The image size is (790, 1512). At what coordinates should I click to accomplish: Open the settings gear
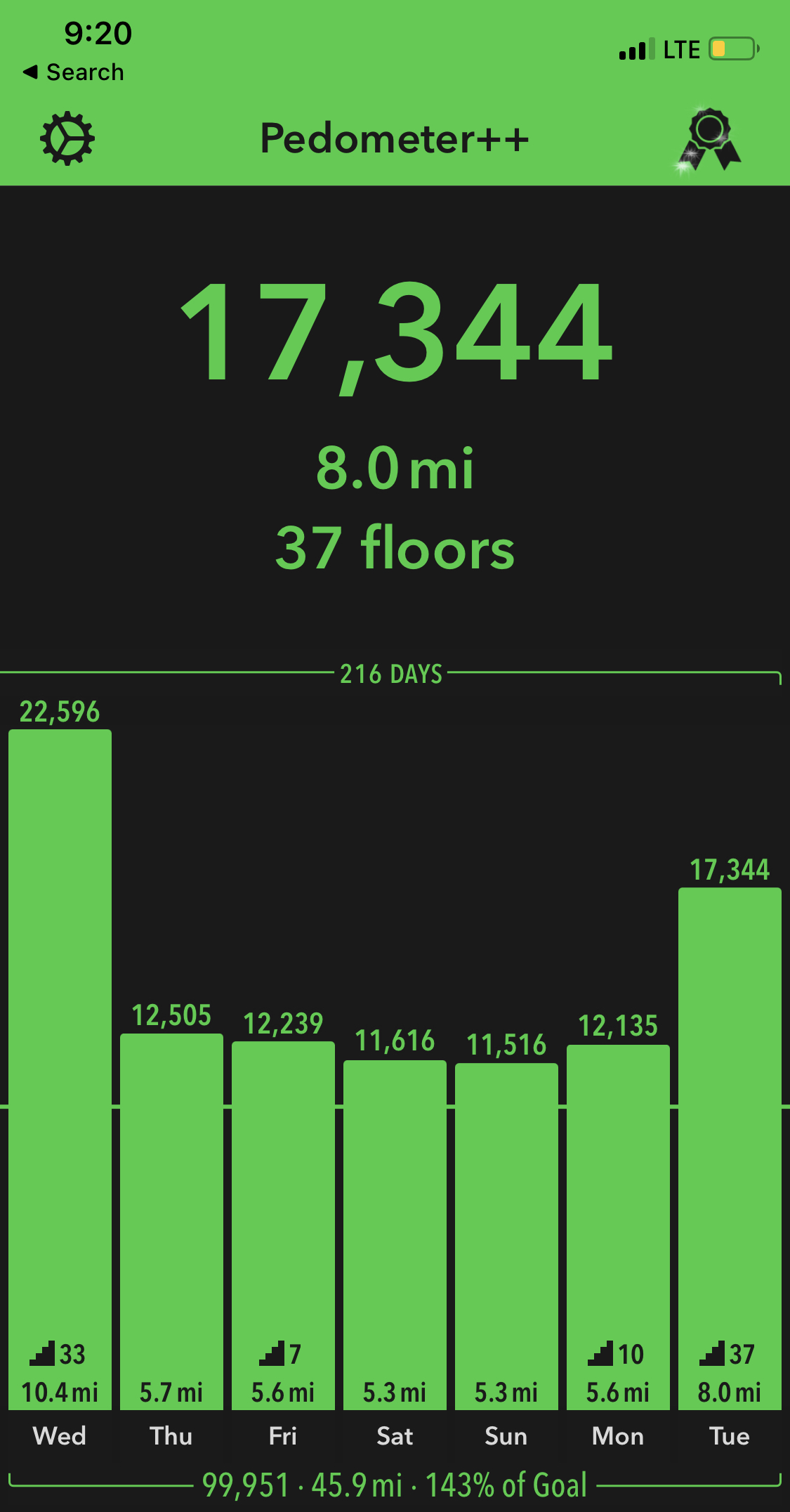pyautogui.click(x=67, y=138)
